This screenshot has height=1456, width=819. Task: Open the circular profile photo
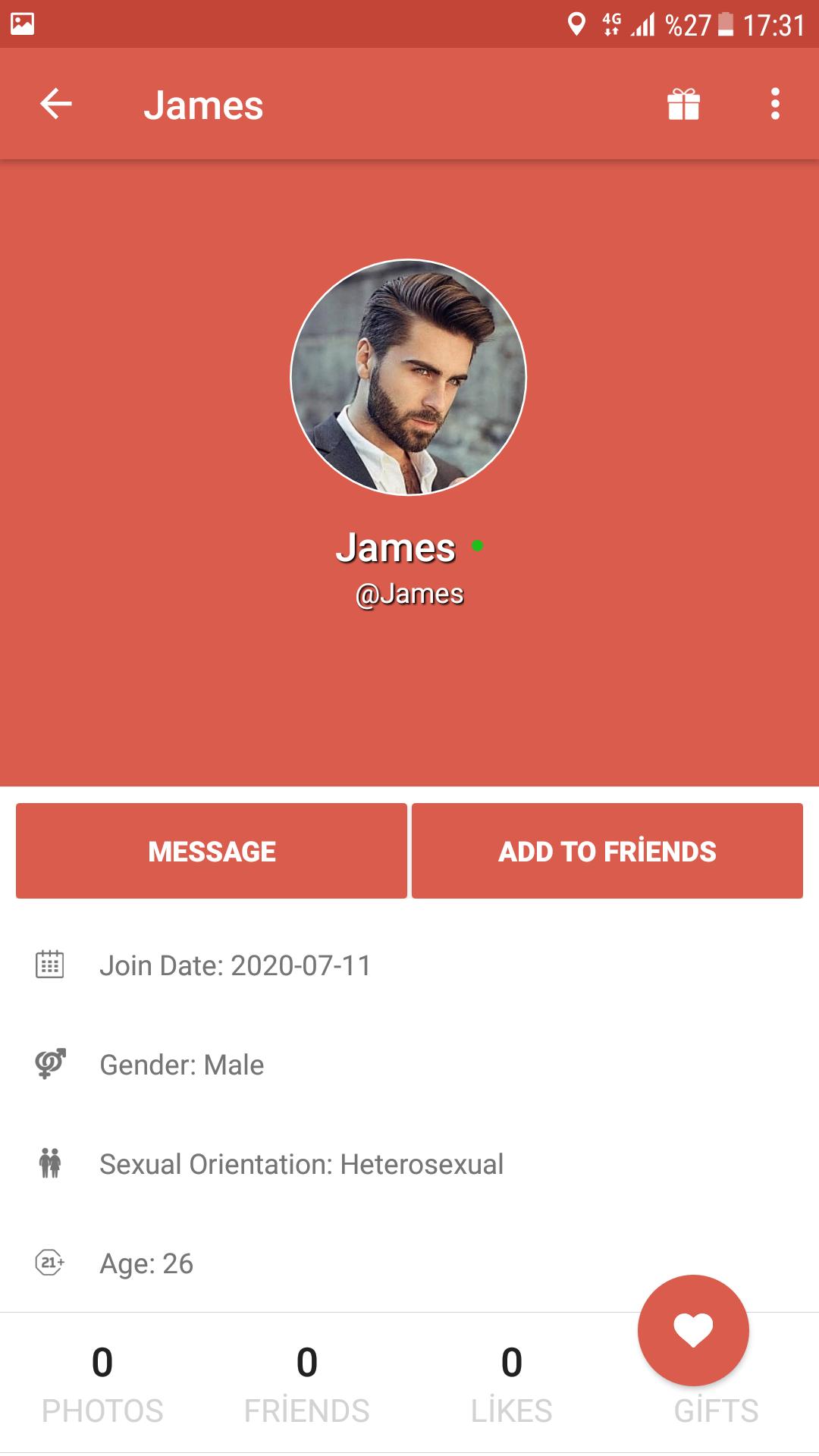tap(409, 378)
